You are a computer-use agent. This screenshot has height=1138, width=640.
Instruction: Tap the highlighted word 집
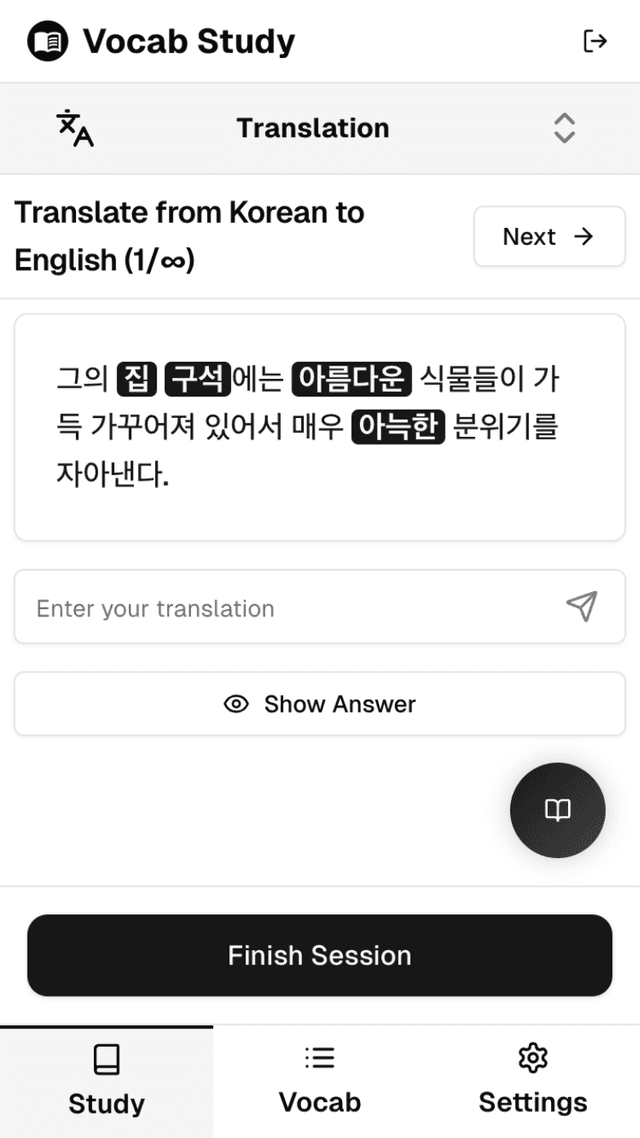pos(136,379)
